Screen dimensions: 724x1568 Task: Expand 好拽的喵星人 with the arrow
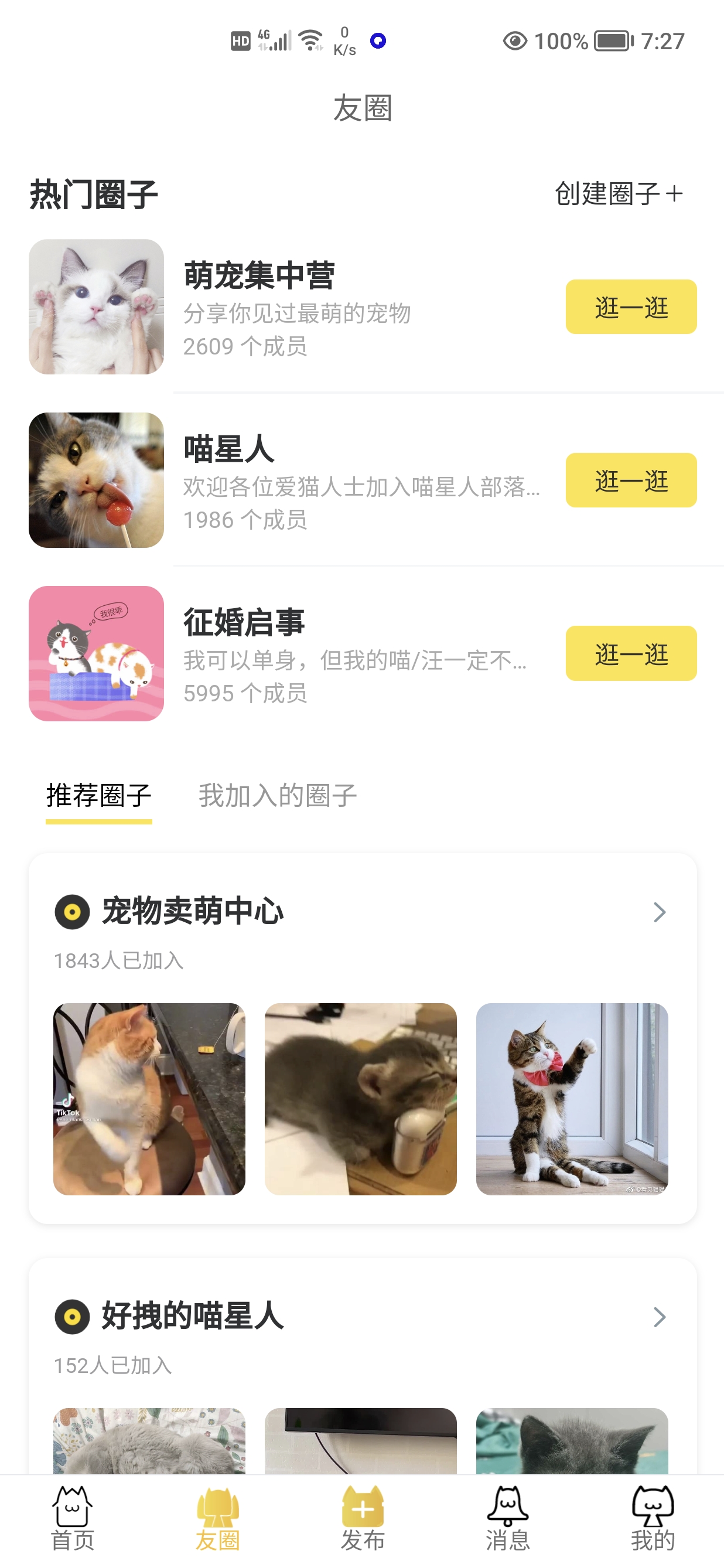click(x=659, y=1317)
